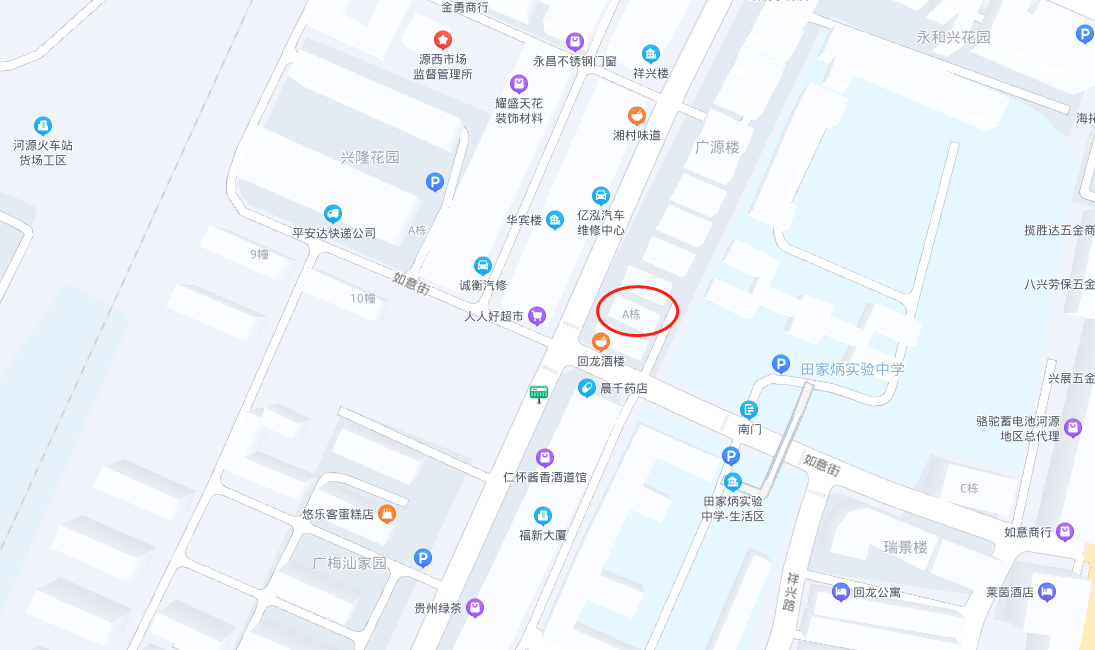Select the 回龙酒楼 restaurant marker
1095x650 pixels.
coord(601,342)
